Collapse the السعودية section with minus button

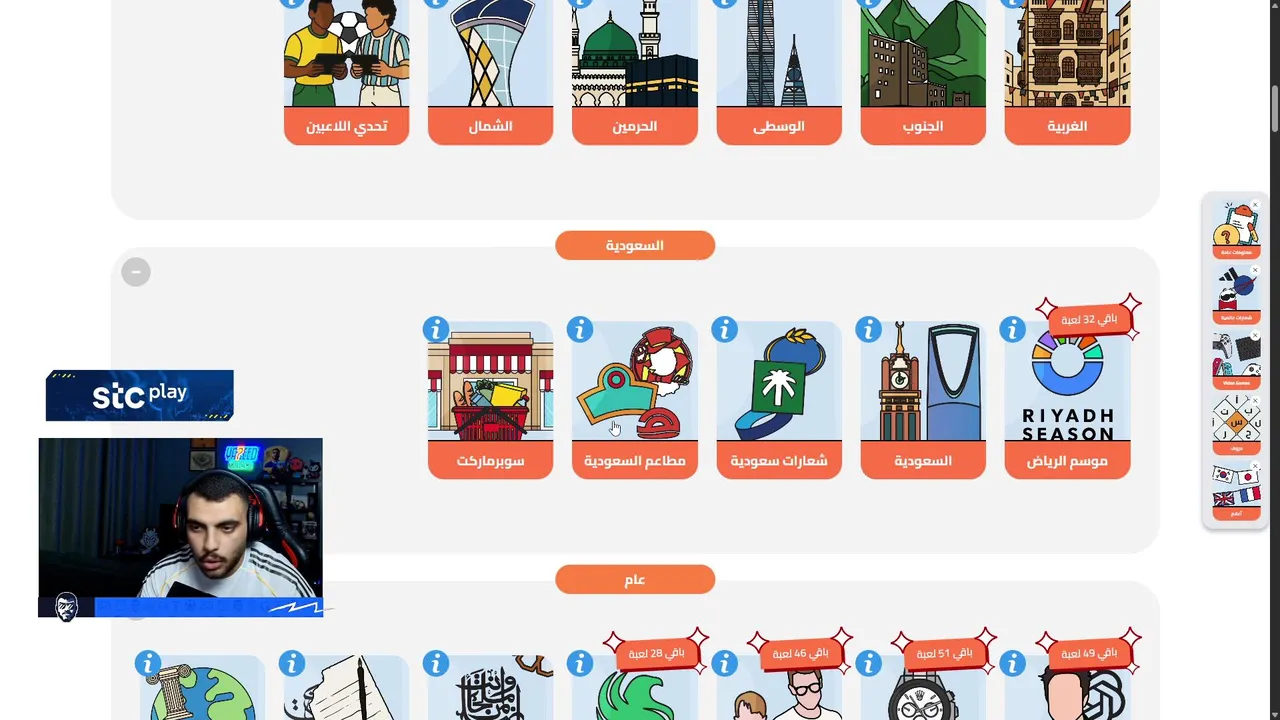pyautogui.click(x=136, y=272)
